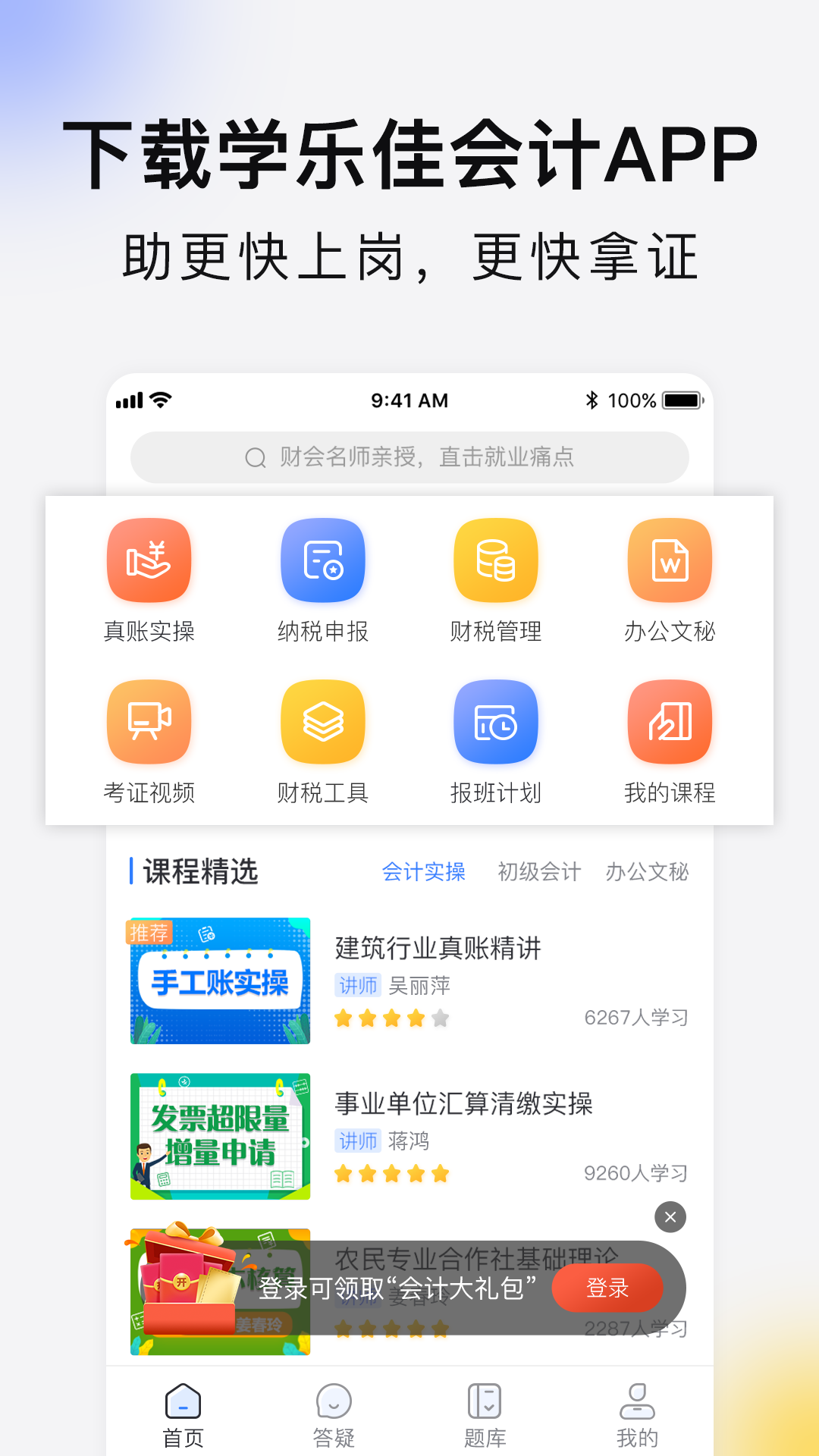Enter 我的课程 via its icon
The image size is (819, 1456).
click(x=670, y=721)
